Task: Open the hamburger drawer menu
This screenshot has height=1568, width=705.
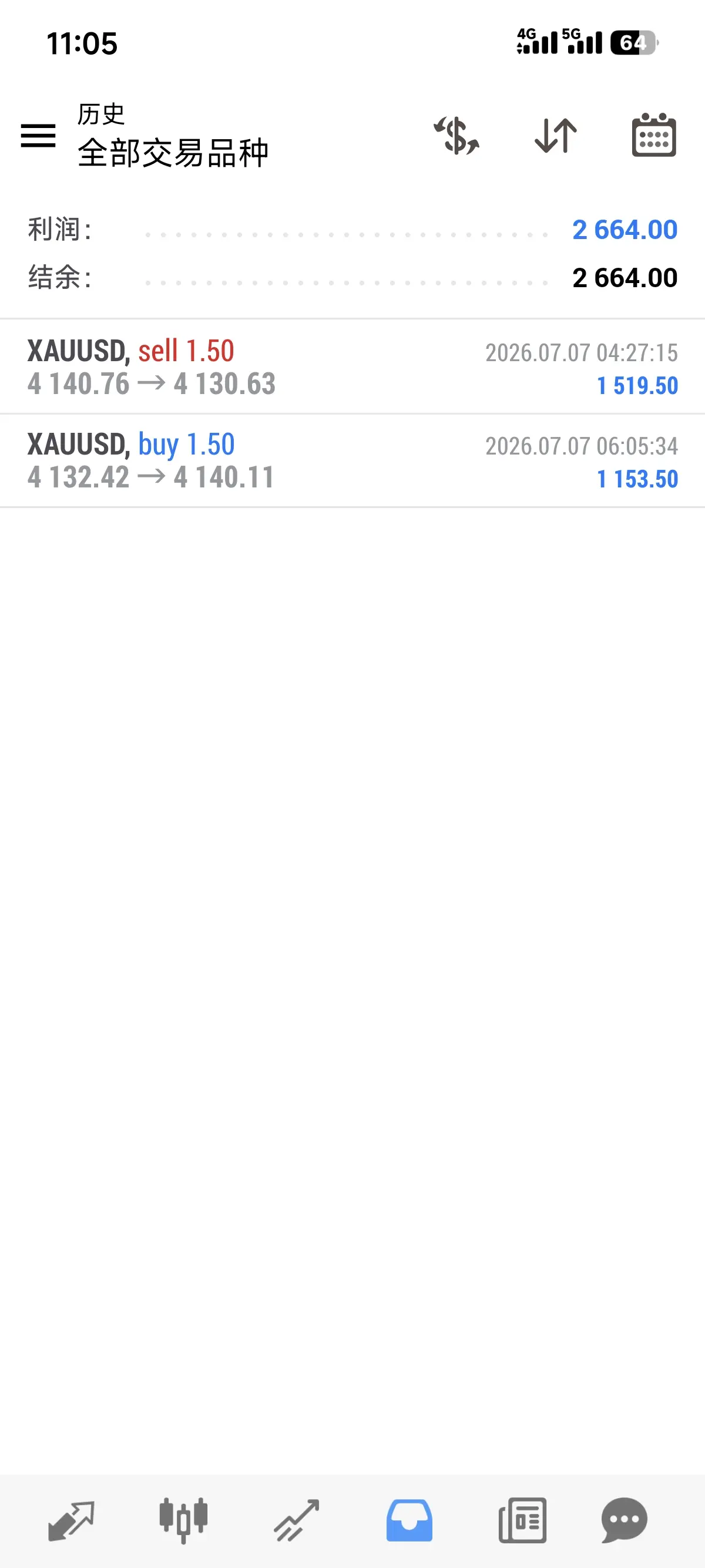Action: pyautogui.click(x=38, y=135)
